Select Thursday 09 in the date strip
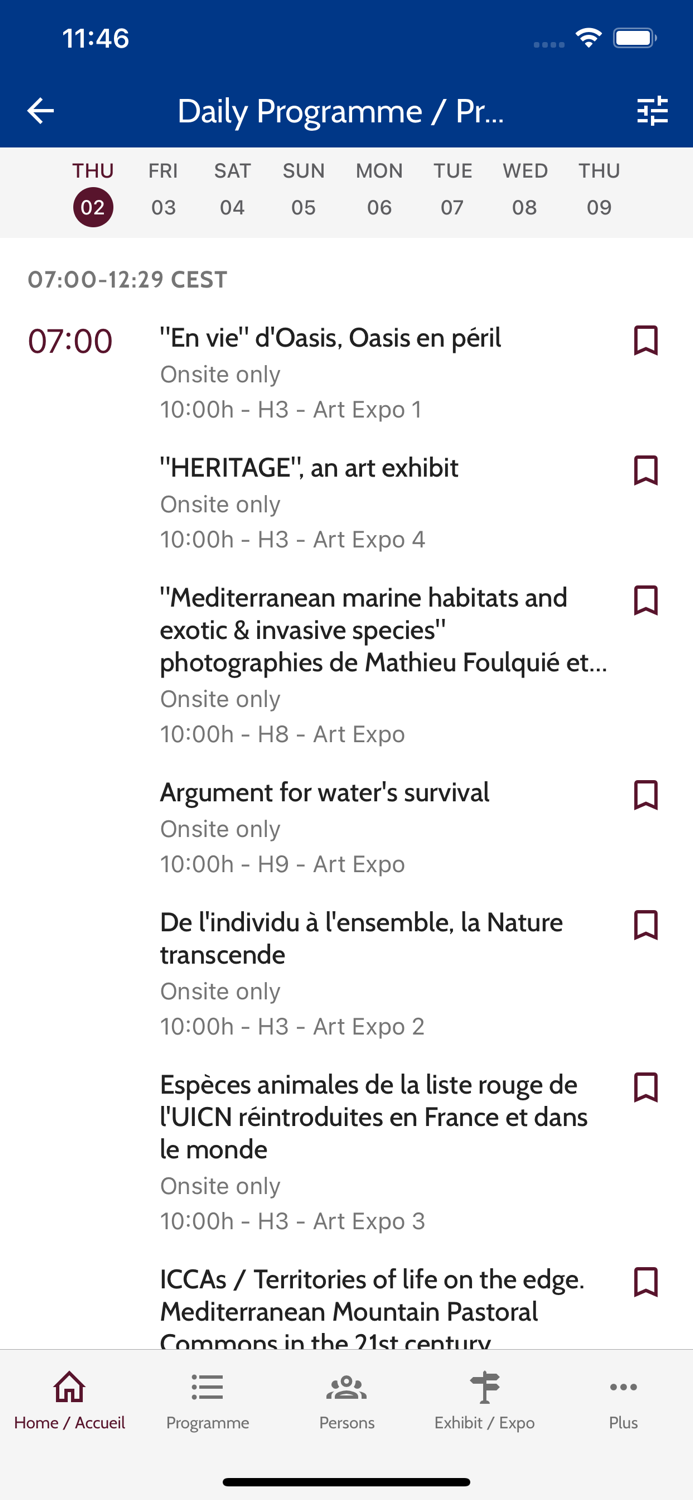This screenshot has height=1500, width=693. (x=599, y=190)
